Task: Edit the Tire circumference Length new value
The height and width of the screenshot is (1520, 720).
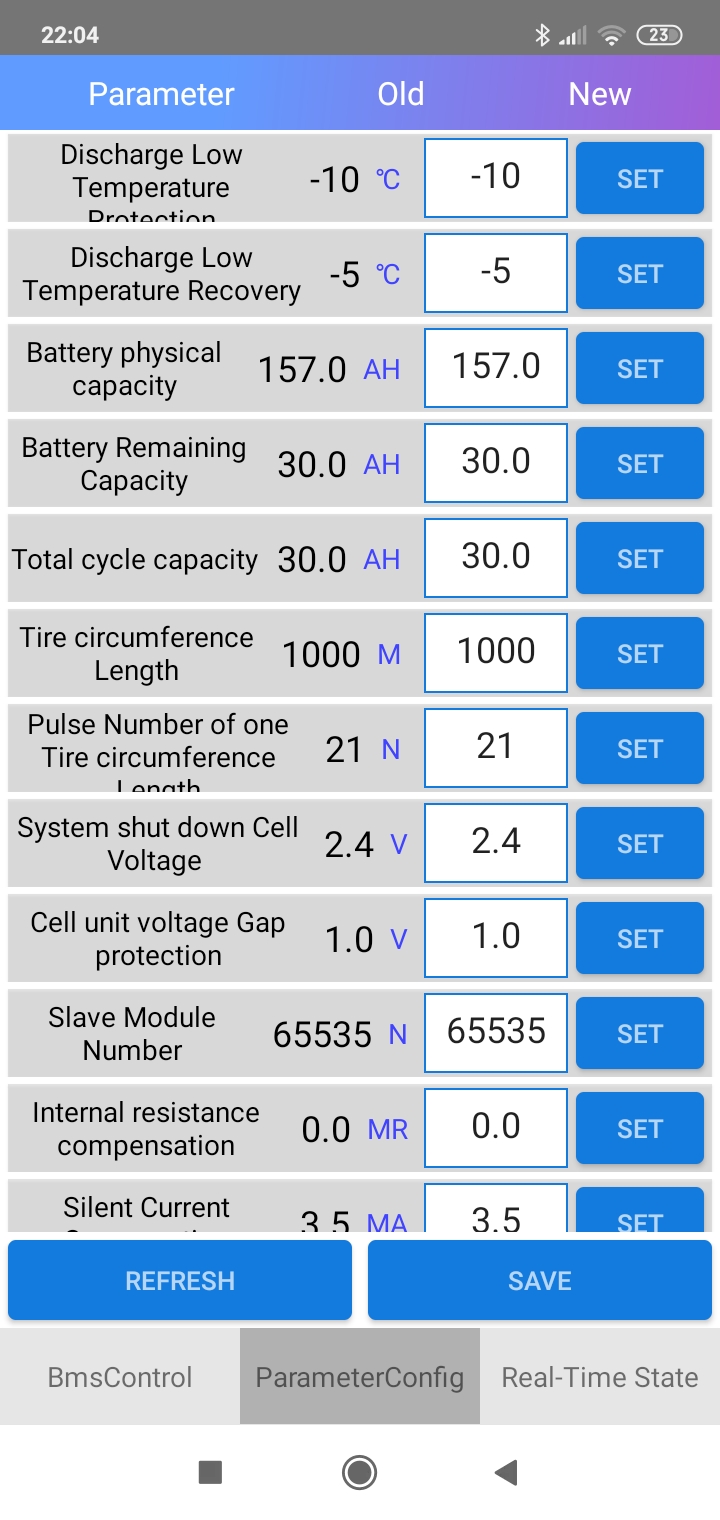Action: pos(496,653)
